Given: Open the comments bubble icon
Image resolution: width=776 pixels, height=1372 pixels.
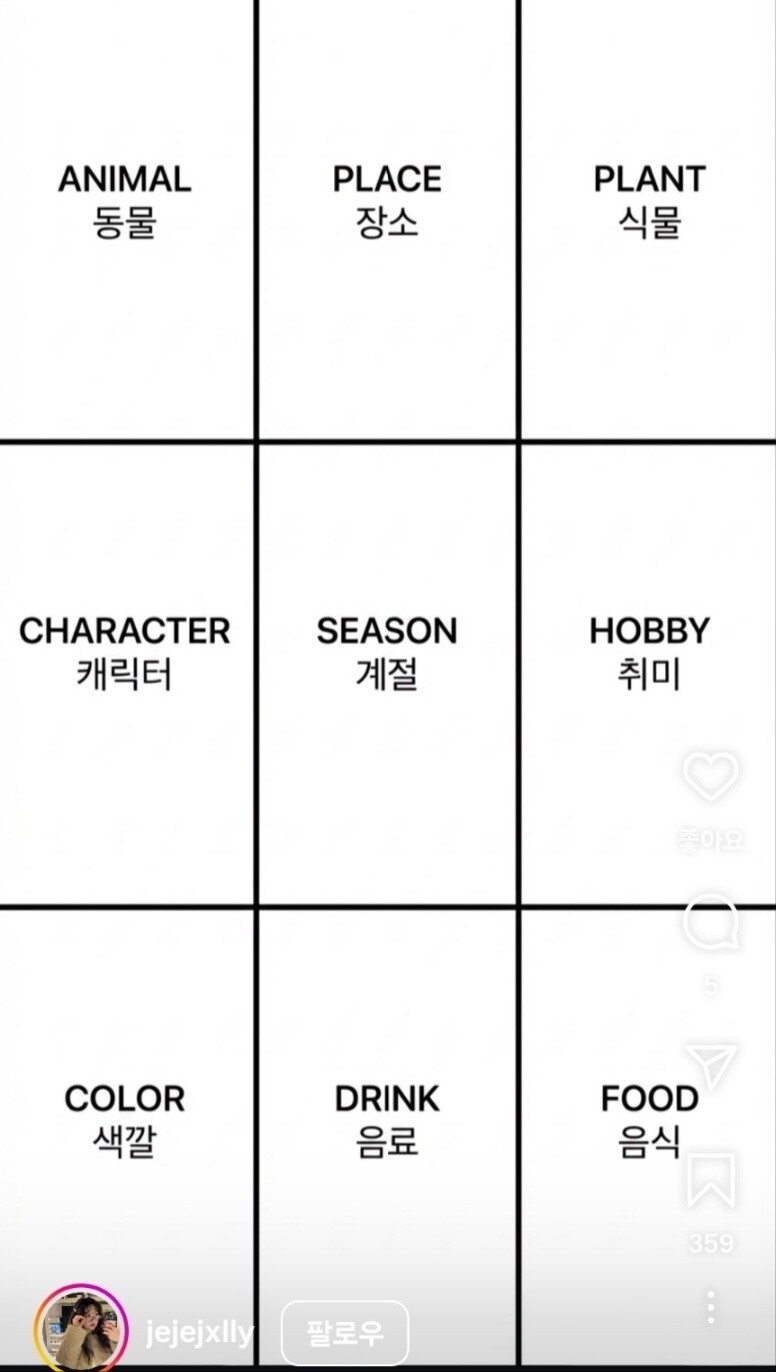Looking at the screenshot, I should click(x=711, y=922).
